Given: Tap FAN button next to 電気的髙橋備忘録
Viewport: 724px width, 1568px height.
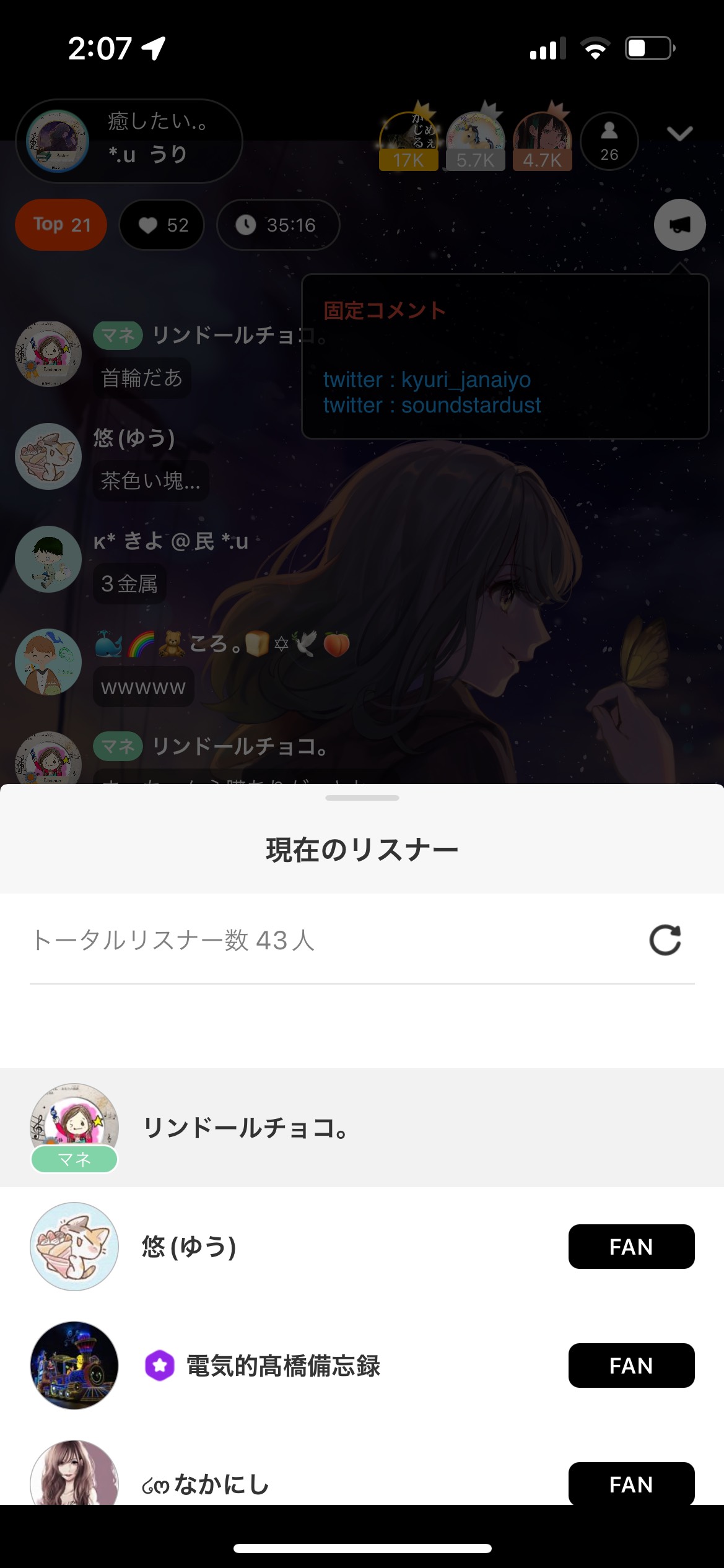Looking at the screenshot, I should pos(631,1365).
